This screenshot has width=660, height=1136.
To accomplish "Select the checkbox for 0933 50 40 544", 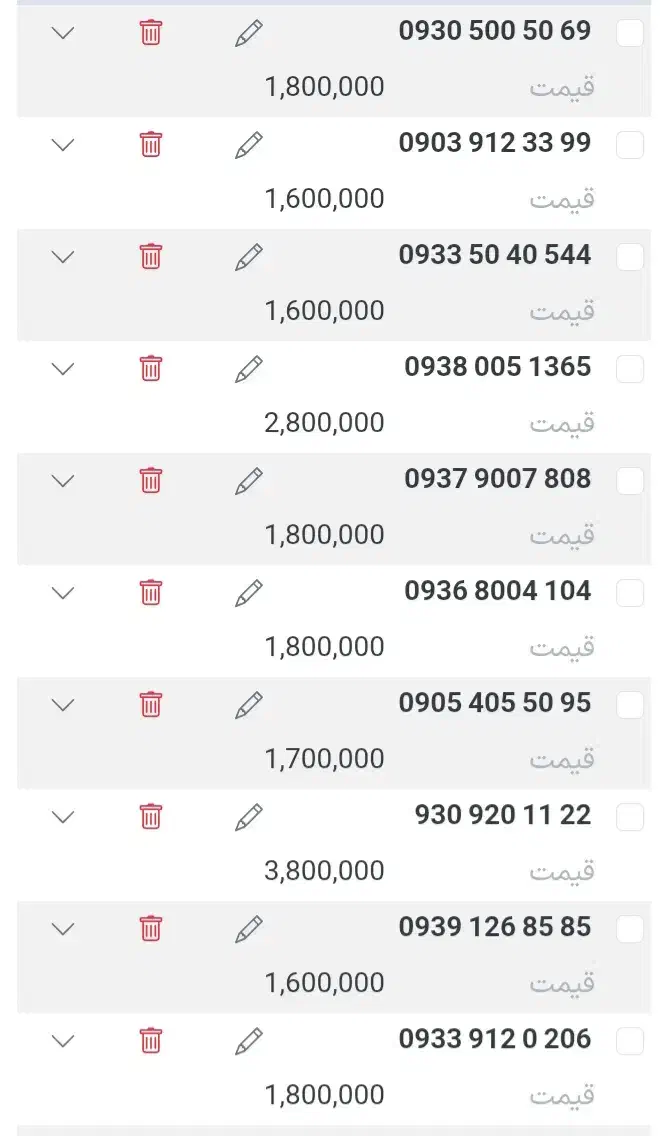I will click(x=630, y=257).
